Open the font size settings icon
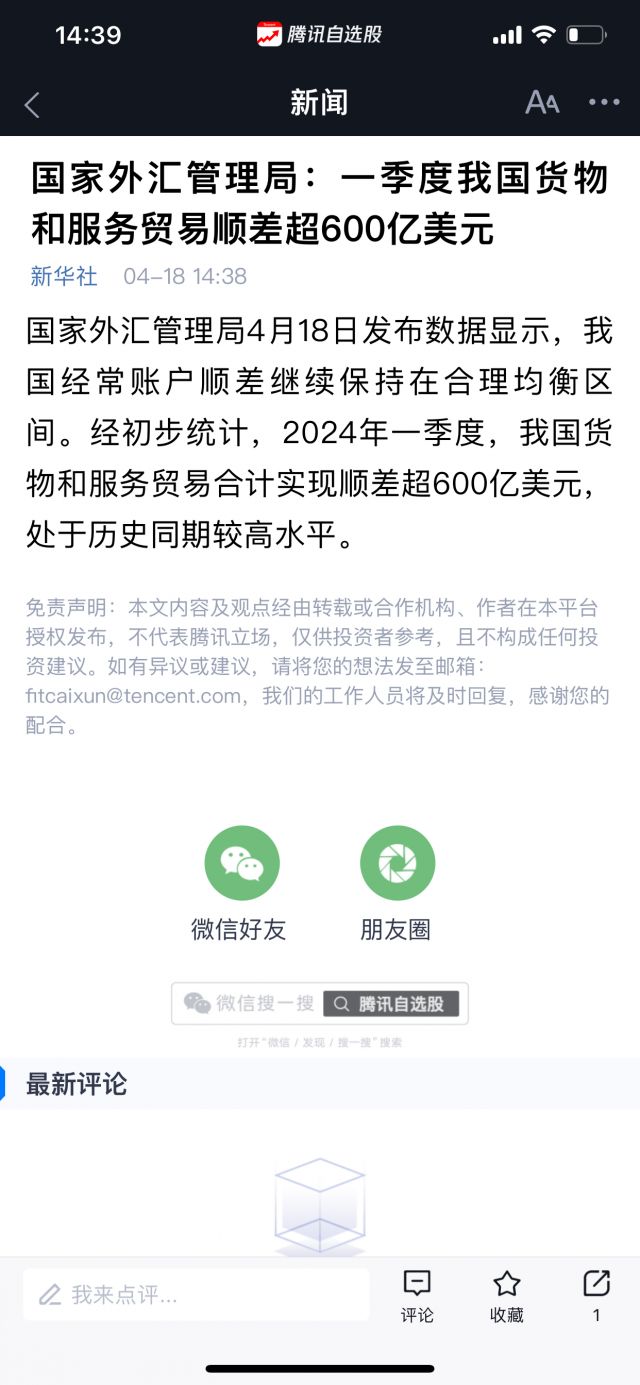 pyautogui.click(x=542, y=102)
